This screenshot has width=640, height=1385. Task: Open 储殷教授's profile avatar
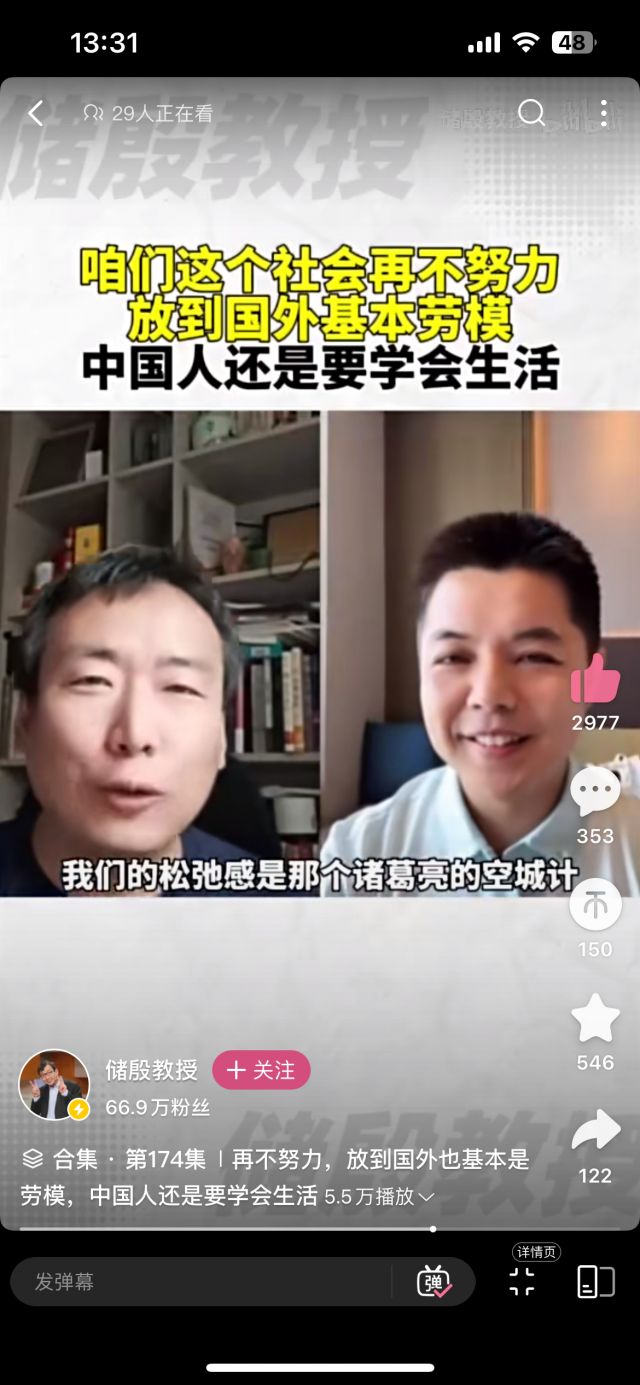[x=54, y=1084]
